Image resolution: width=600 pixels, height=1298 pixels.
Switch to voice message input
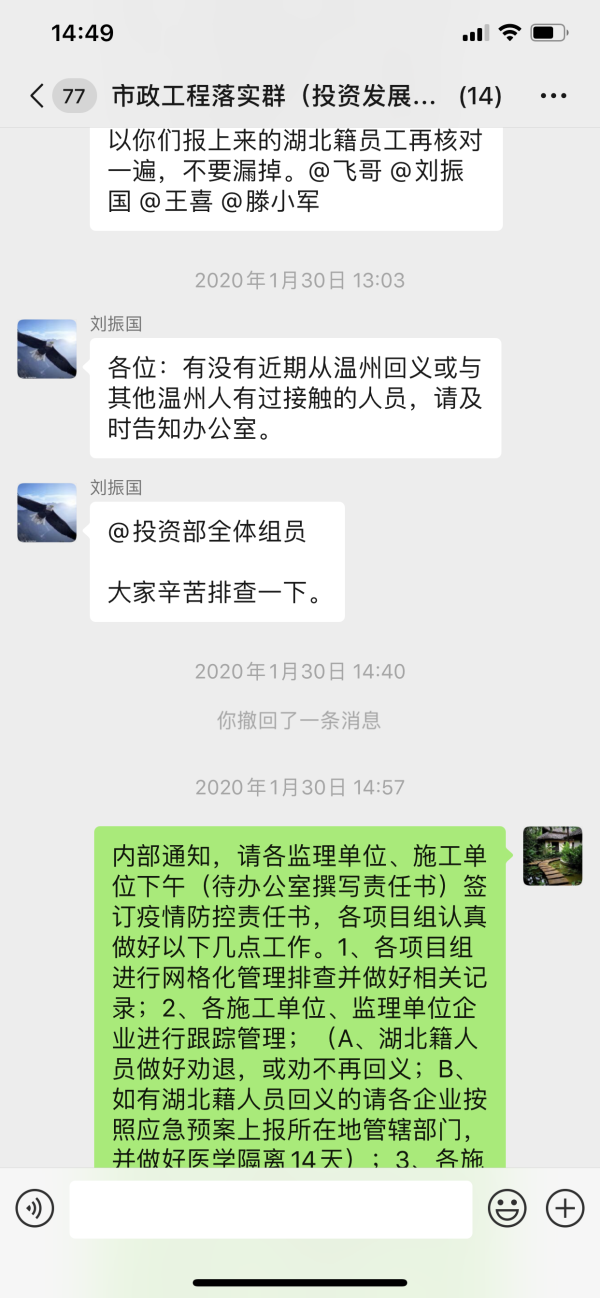[x=35, y=1209]
